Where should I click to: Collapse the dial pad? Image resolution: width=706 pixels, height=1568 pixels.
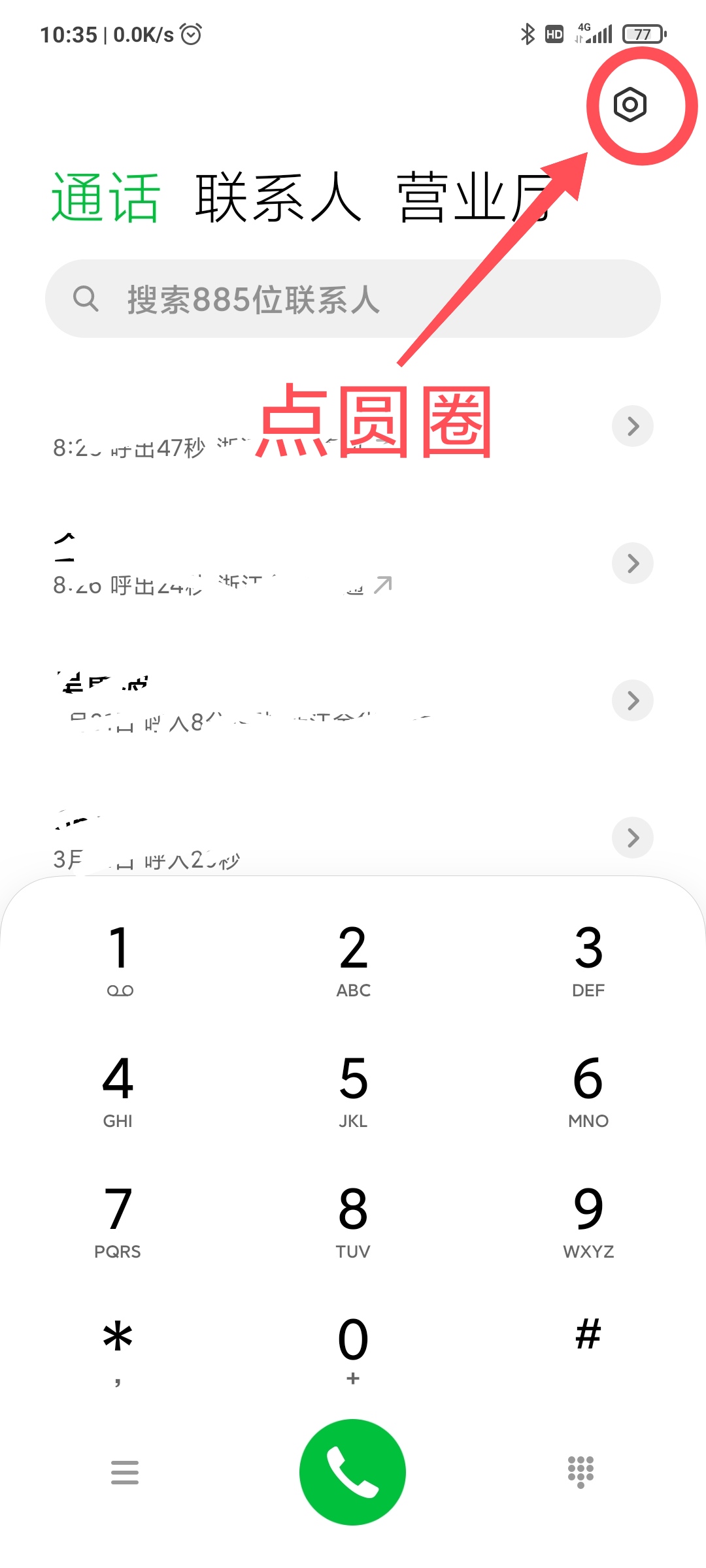[x=580, y=1472]
